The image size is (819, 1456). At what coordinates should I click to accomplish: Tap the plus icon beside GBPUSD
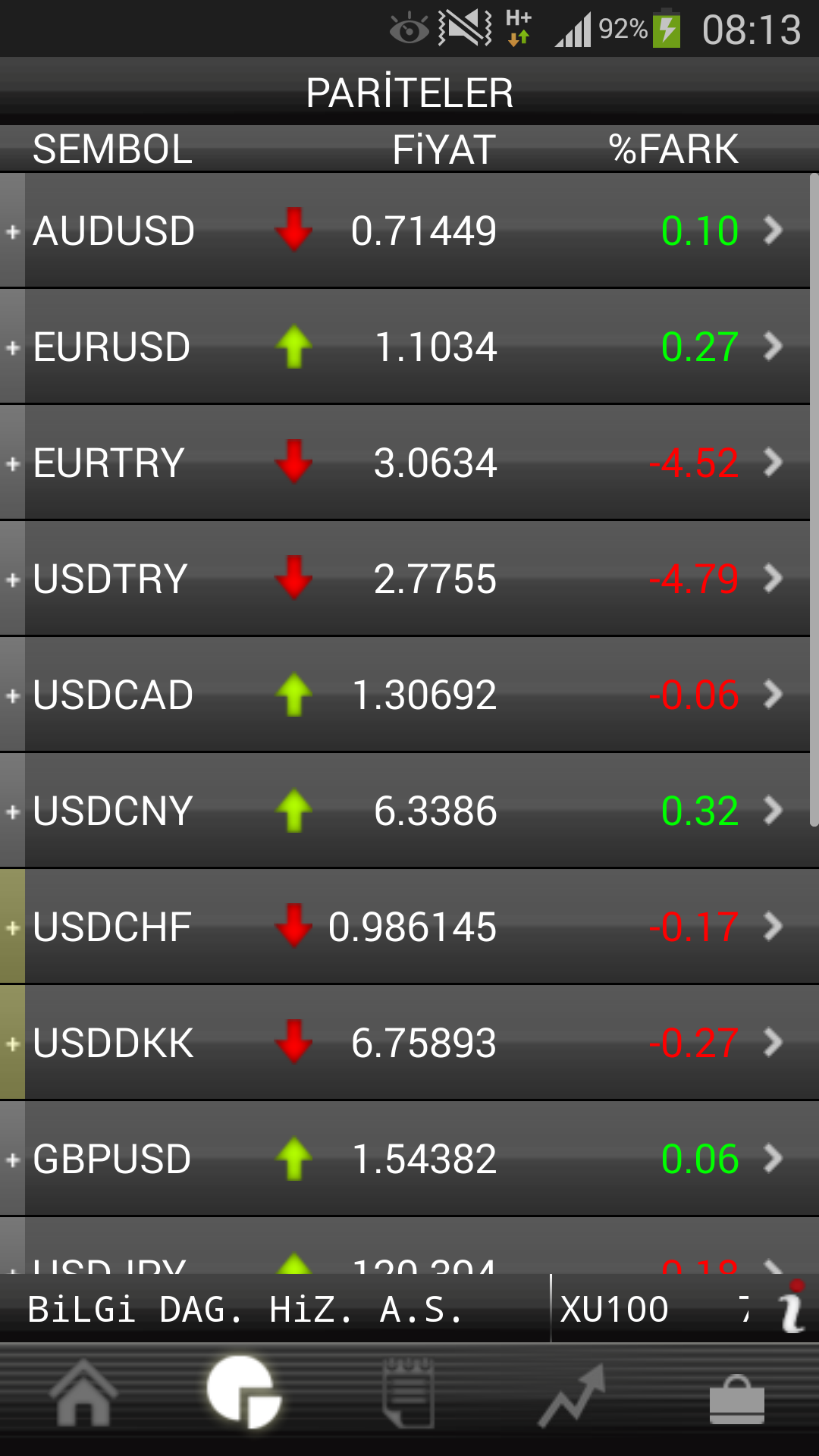pos(13,1159)
